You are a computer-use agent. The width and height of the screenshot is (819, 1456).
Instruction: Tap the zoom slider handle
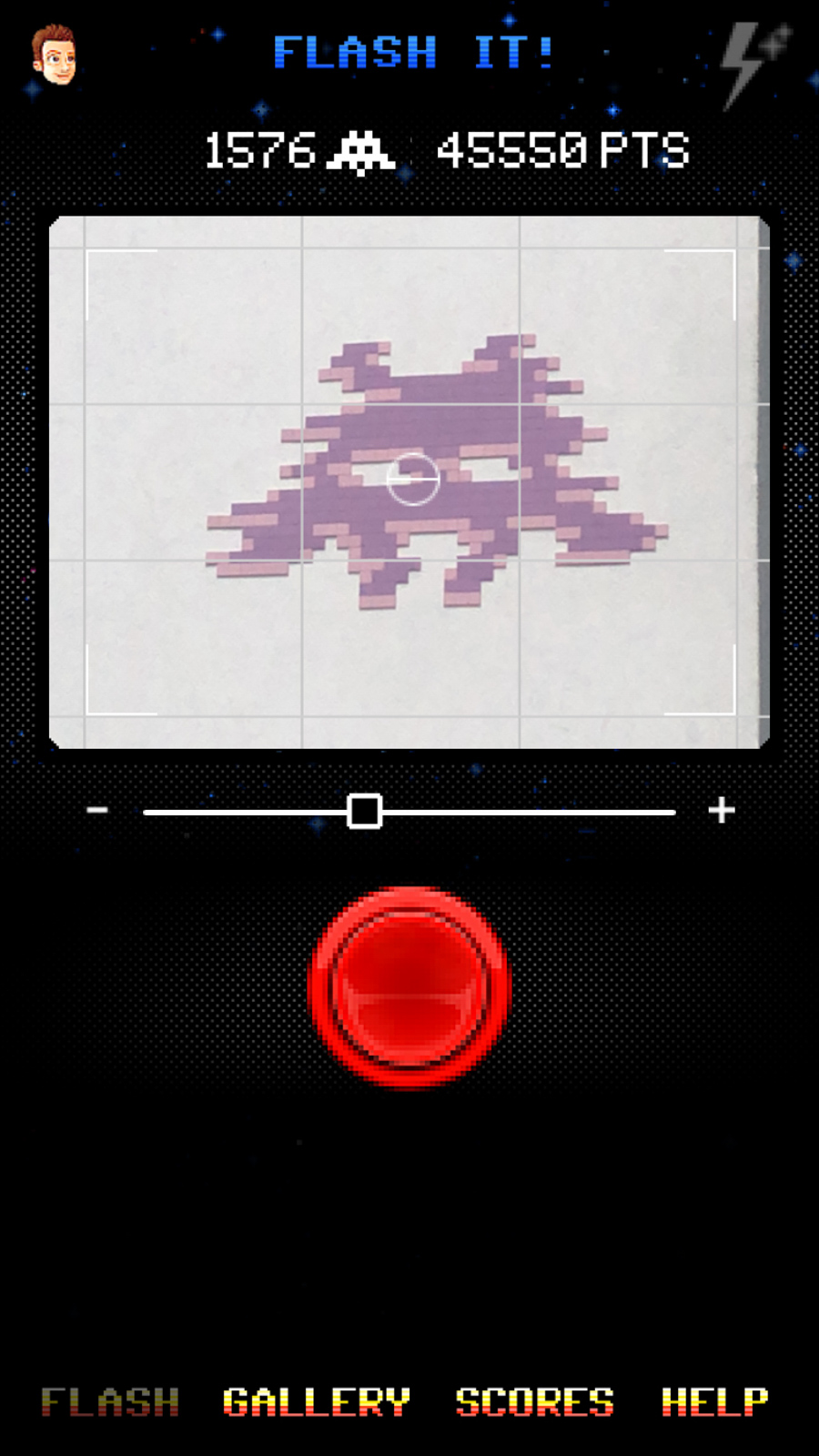(365, 811)
